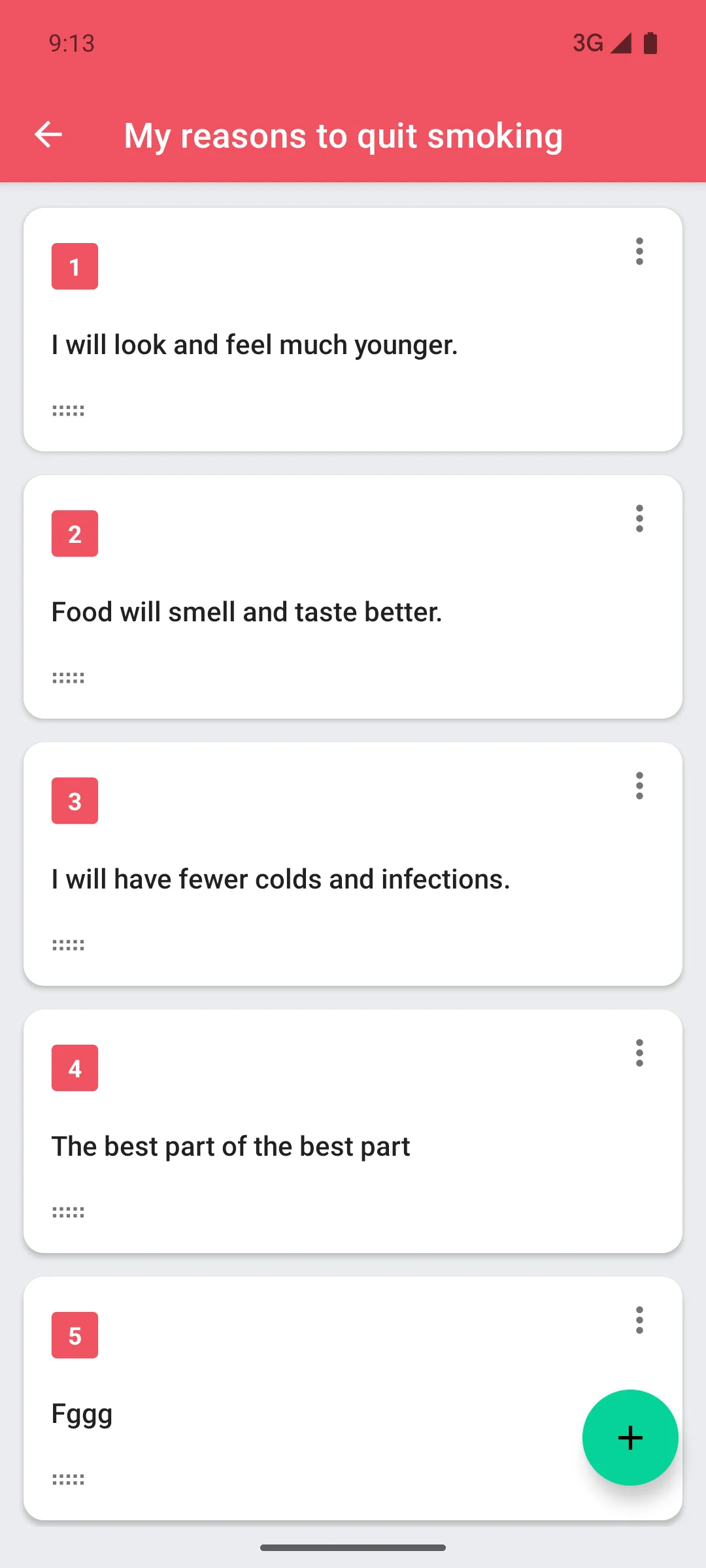
Task: Open the 'I will look and feel much younger' card
Action: pyautogui.click(x=255, y=345)
